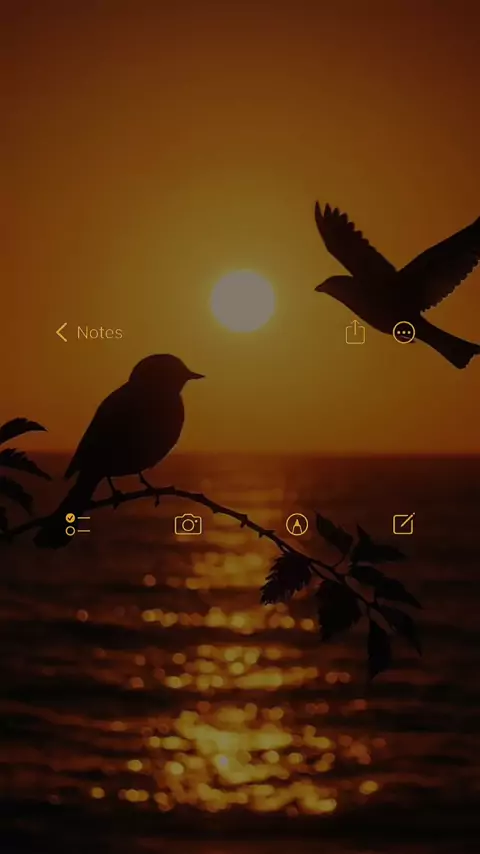Go back to the Notes list
The height and width of the screenshot is (854, 480).
coord(89,332)
